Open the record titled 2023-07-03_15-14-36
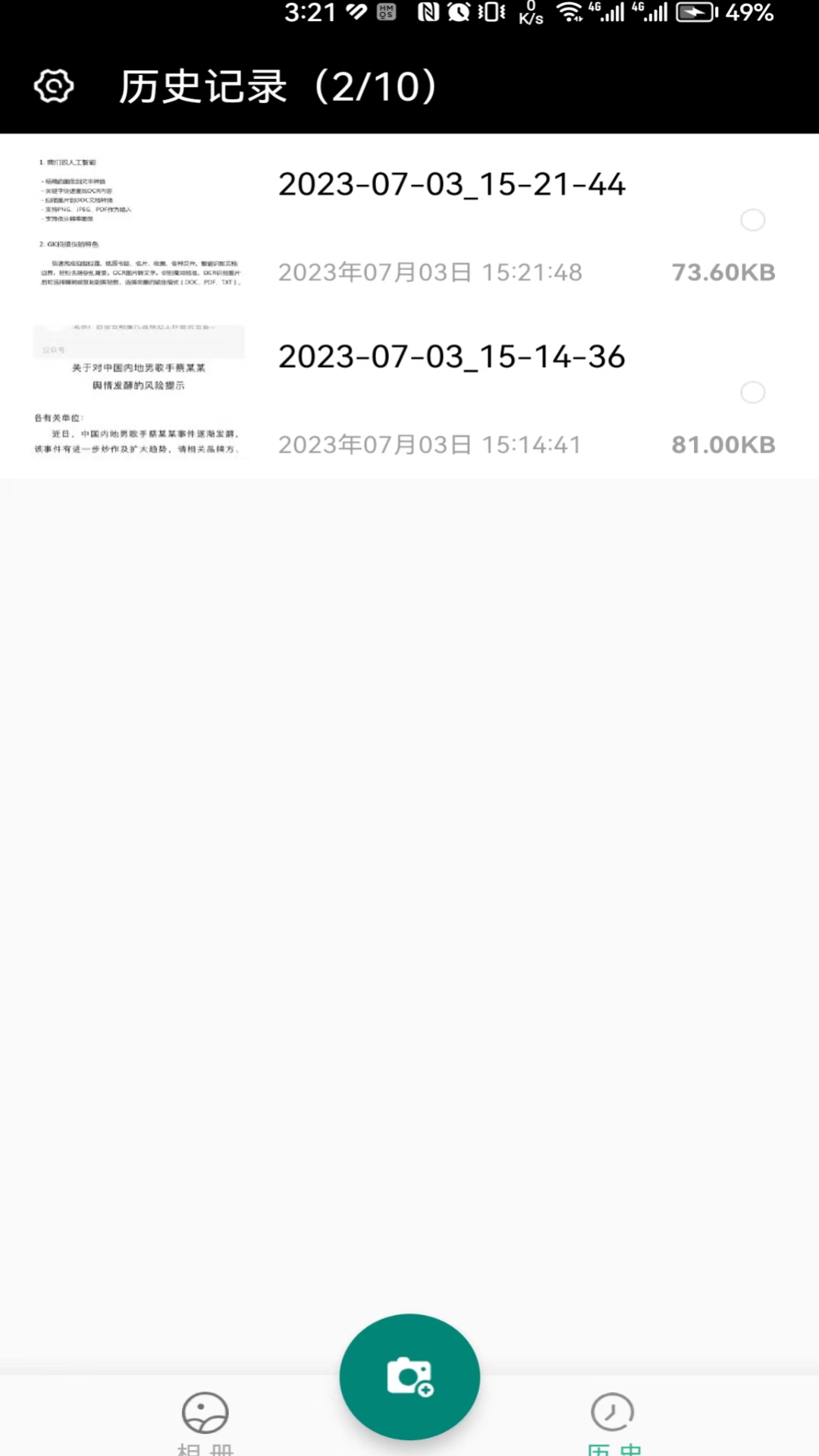Viewport: 819px width, 1456px height. click(x=452, y=356)
